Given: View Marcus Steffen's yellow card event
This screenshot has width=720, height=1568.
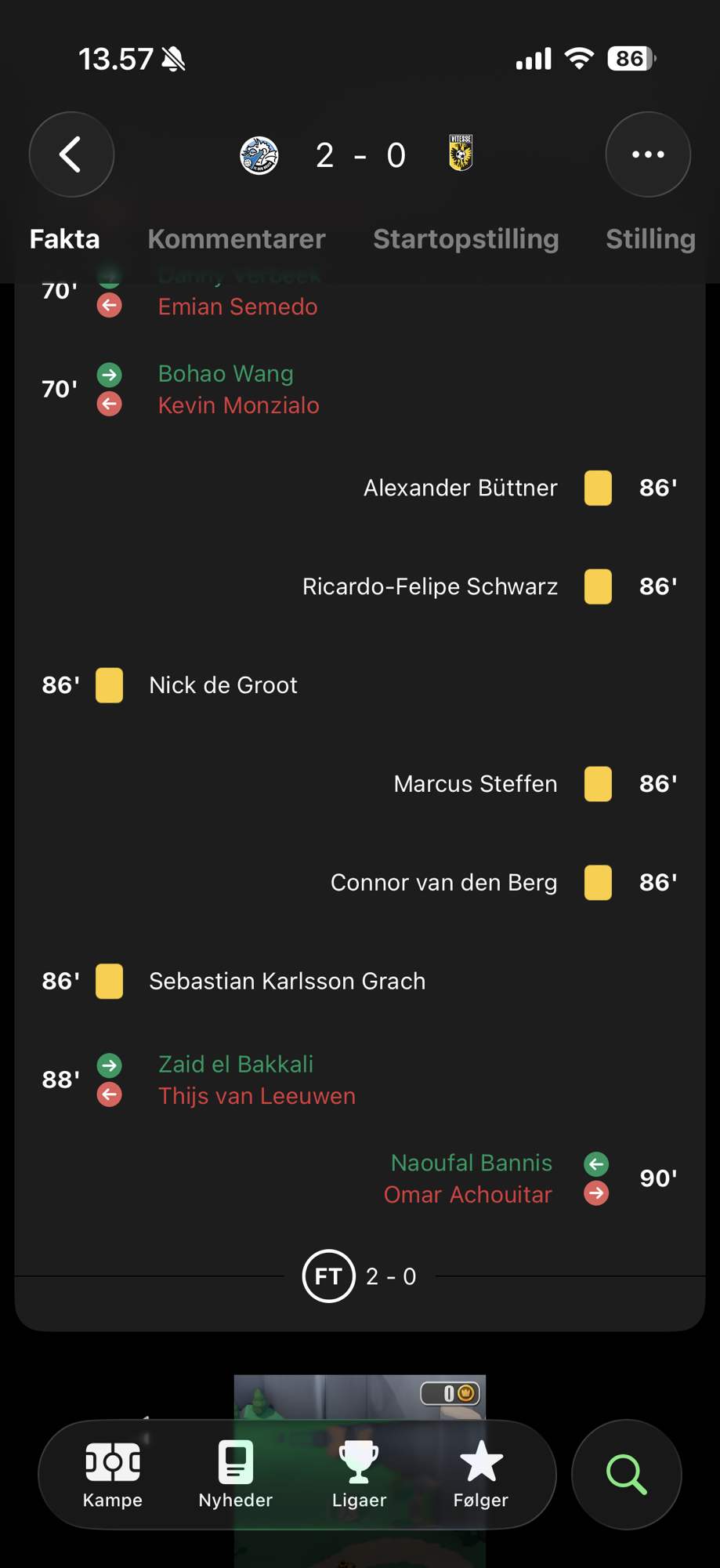Looking at the screenshot, I should click(476, 784).
